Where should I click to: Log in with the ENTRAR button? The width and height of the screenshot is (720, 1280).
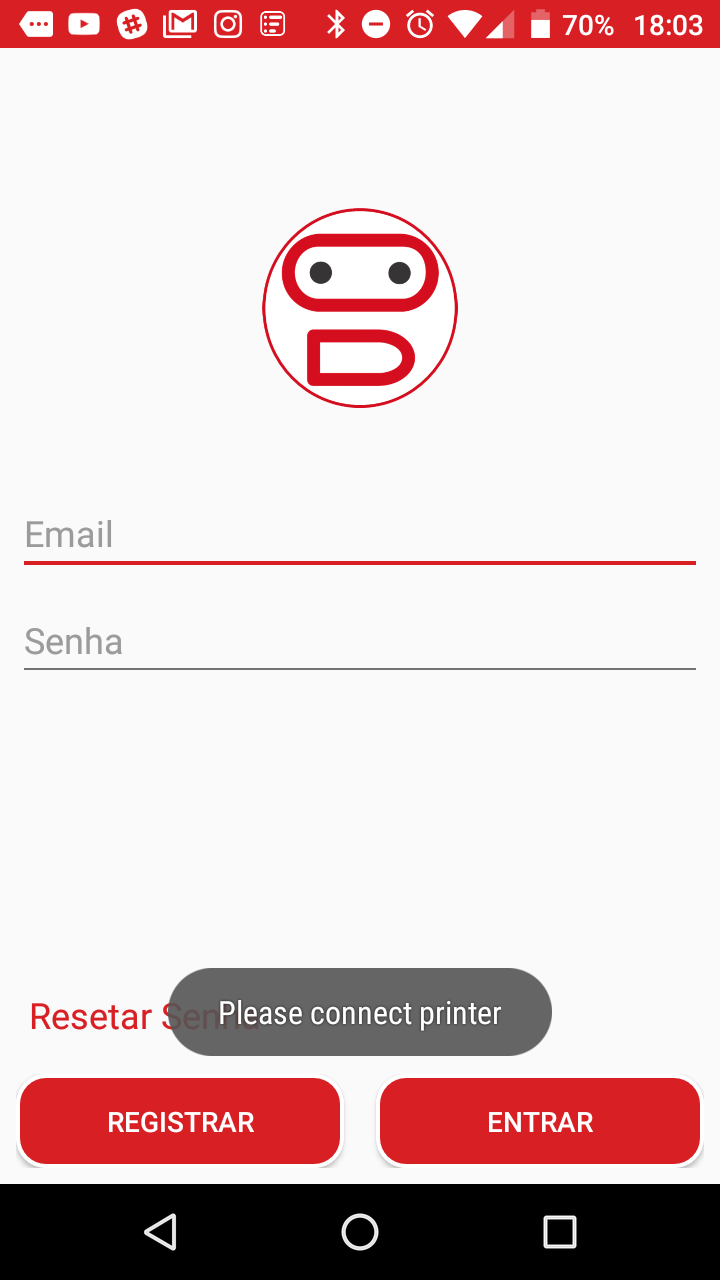(540, 1122)
